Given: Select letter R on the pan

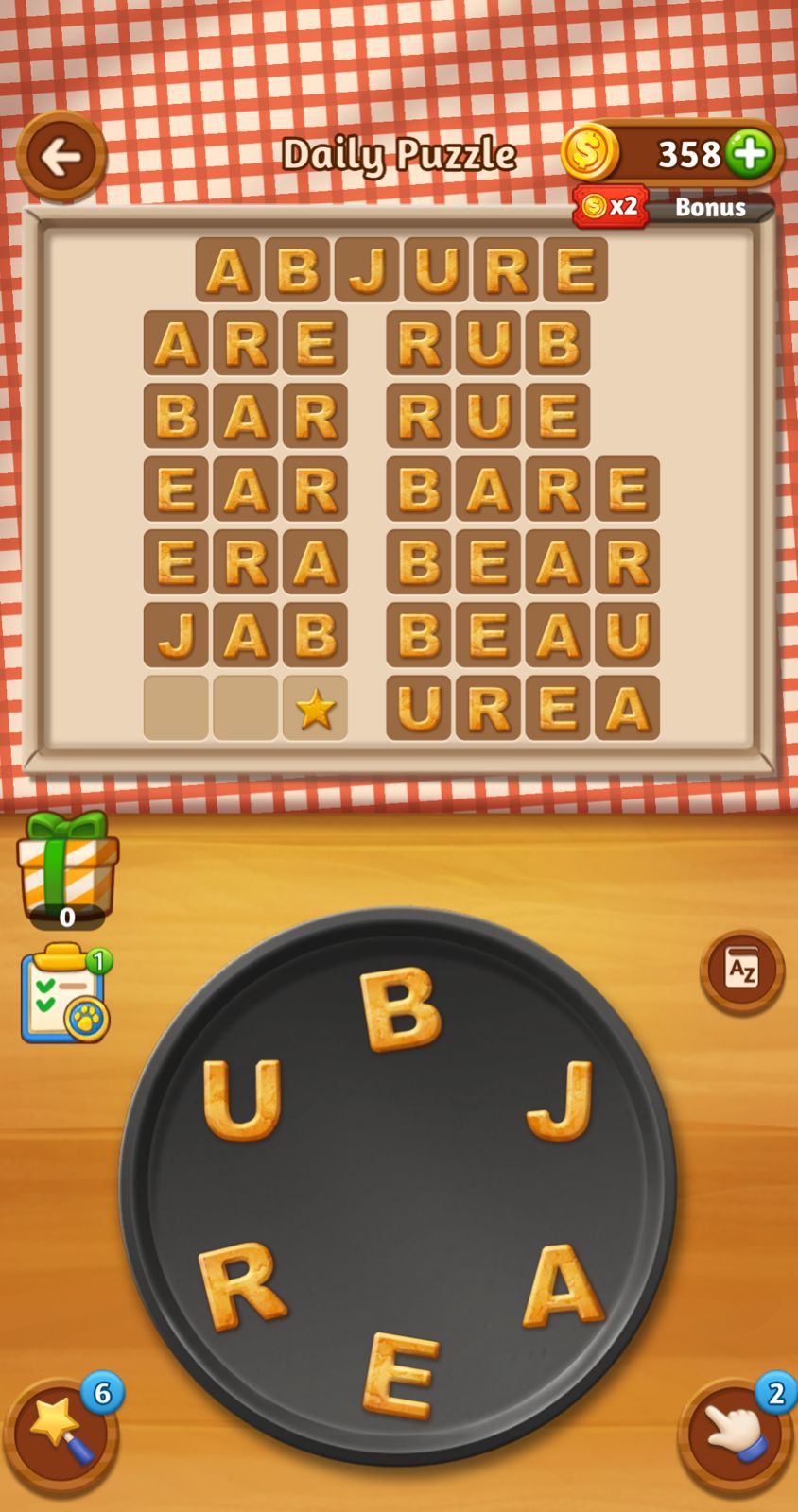Looking at the screenshot, I should coord(240,1285).
